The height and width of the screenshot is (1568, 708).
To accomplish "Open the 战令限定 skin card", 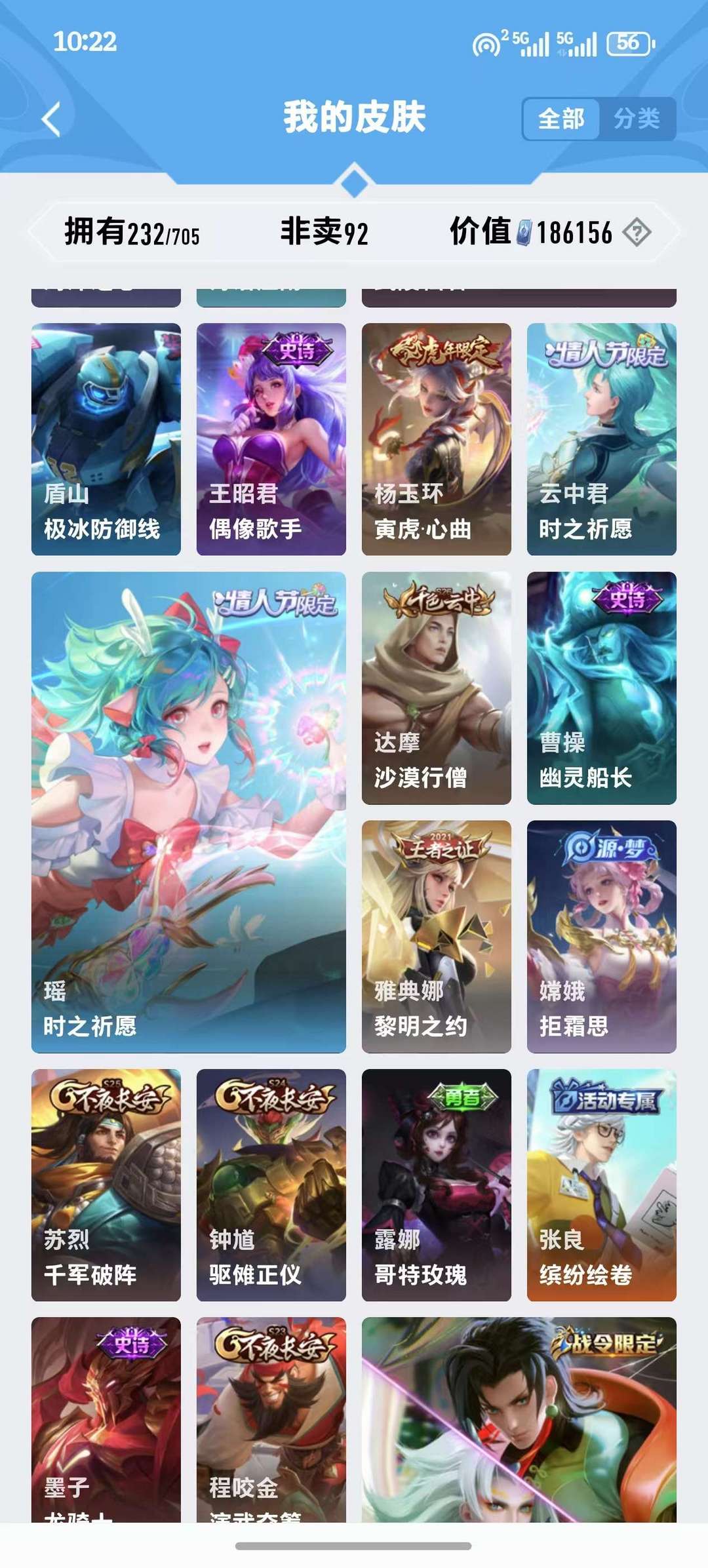I will [519, 1419].
